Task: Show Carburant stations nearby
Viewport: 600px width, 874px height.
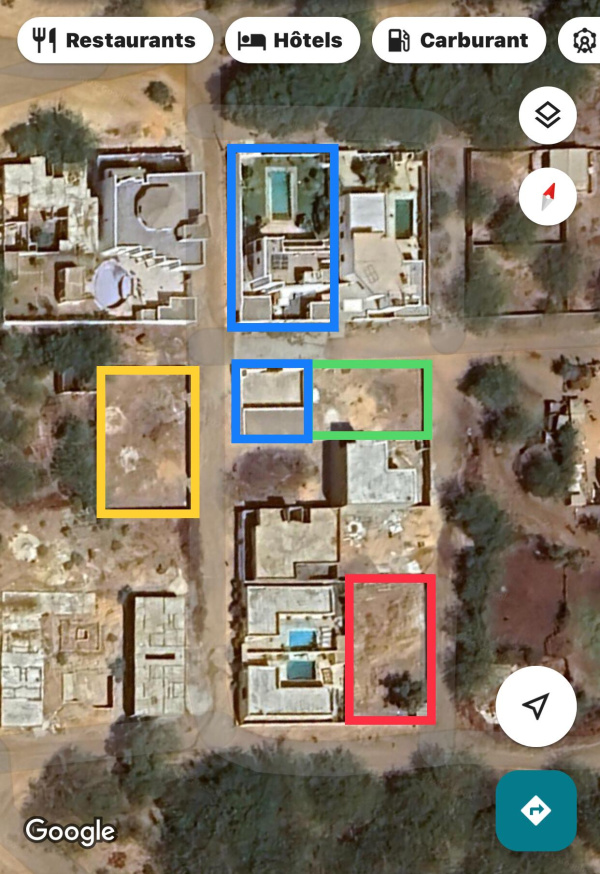Action: (458, 41)
